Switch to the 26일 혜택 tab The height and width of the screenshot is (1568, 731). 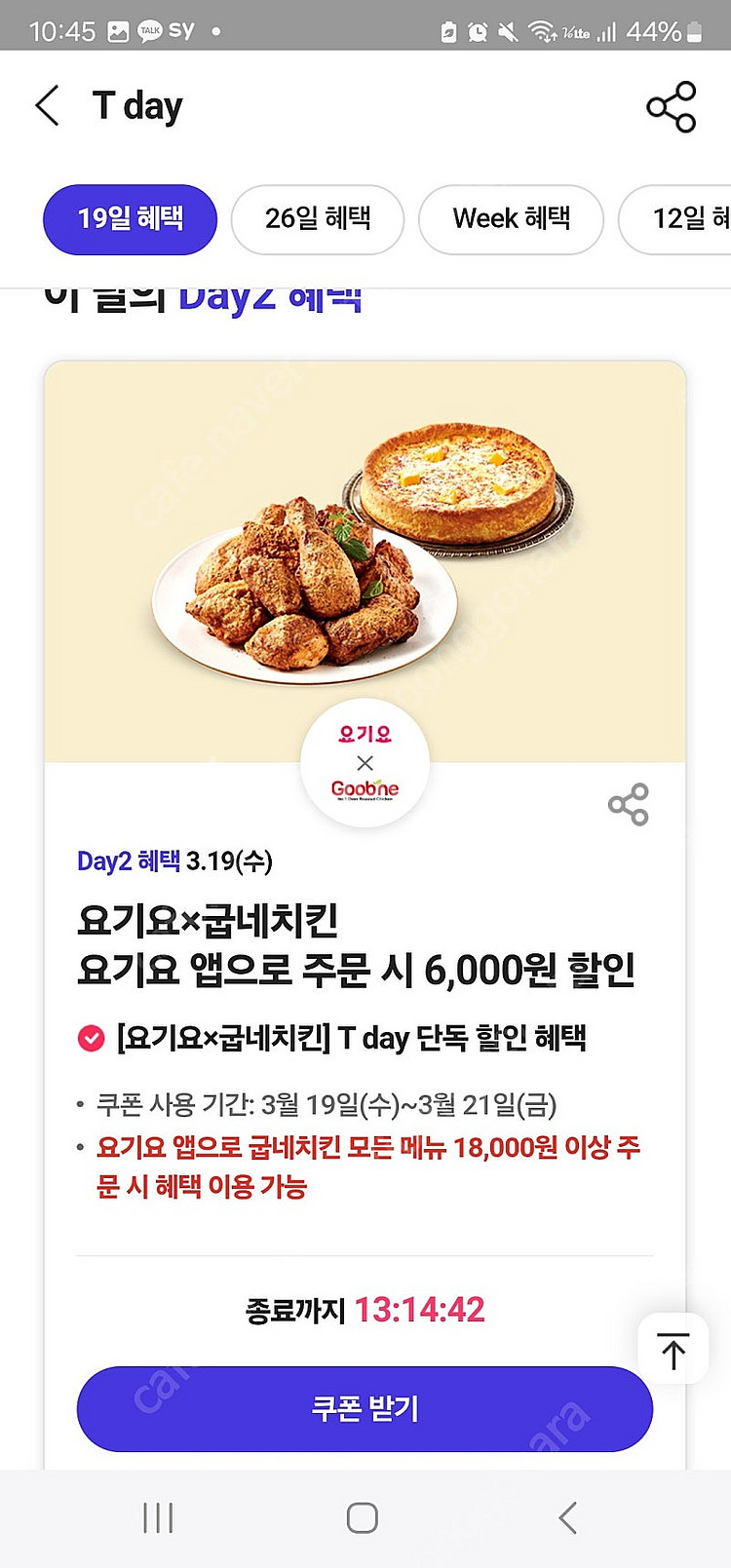(317, 220)
